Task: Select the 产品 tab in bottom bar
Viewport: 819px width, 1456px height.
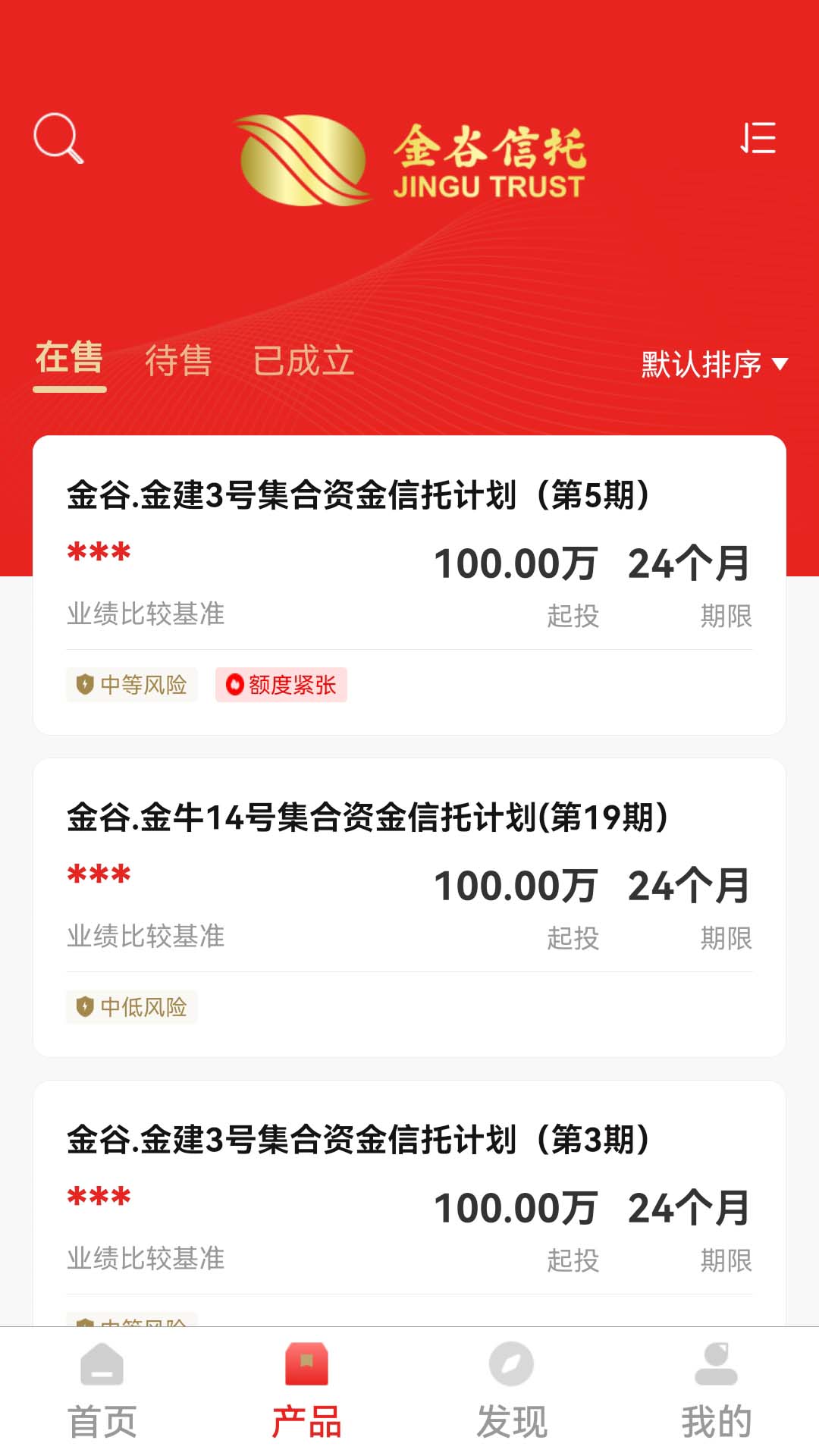Action: 307,1392
